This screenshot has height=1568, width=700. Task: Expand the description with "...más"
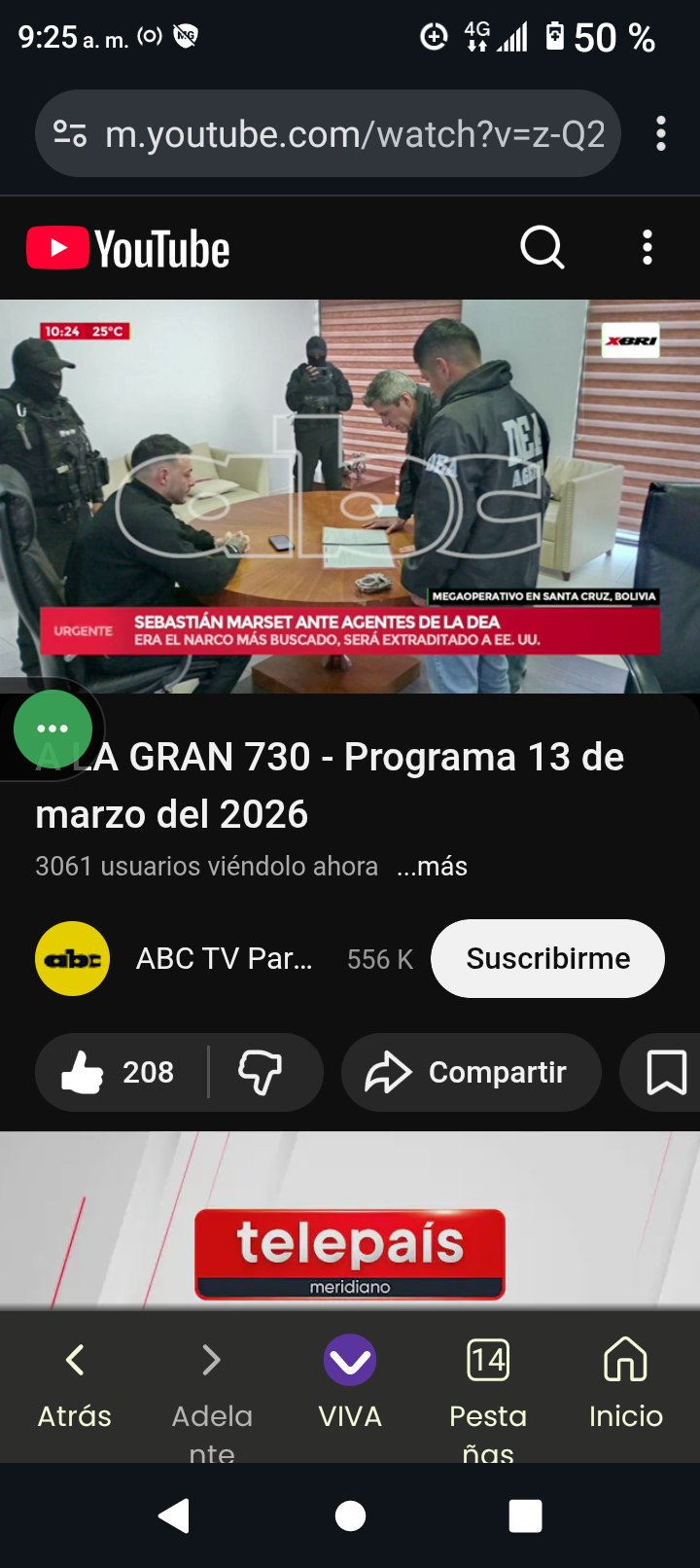tap(432, 866)
